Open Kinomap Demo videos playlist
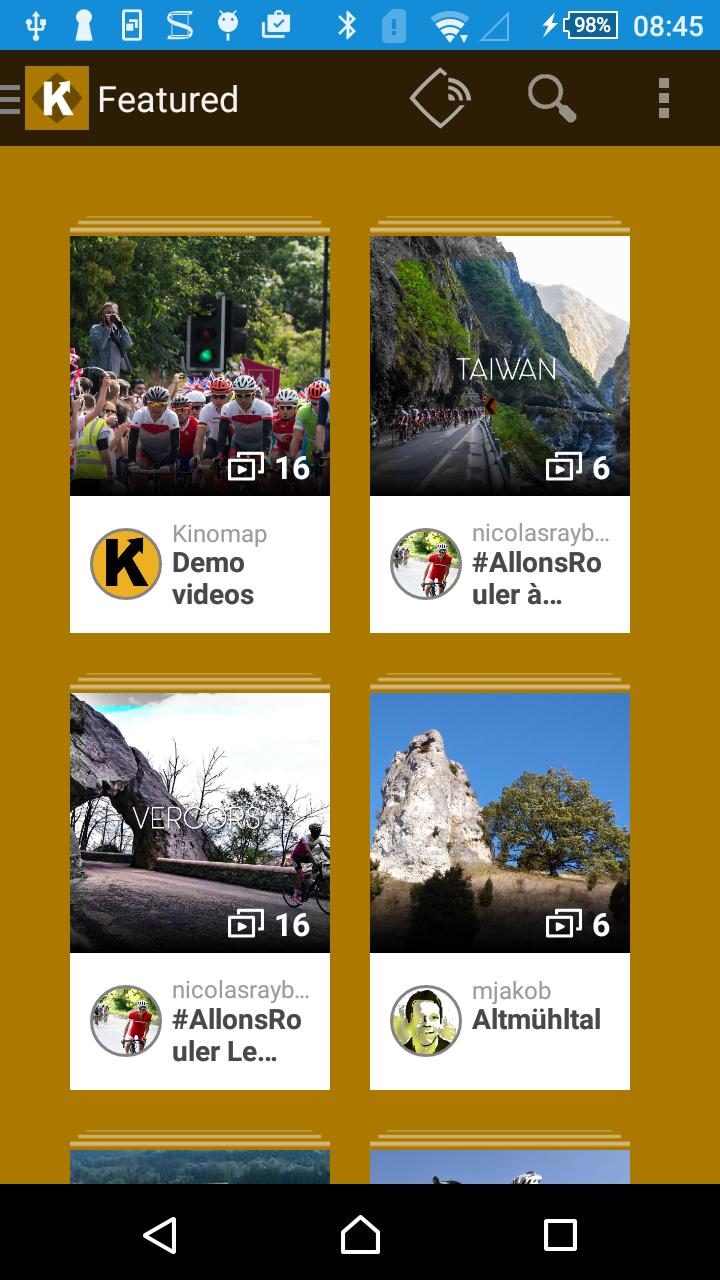720x1280 pixels. point(200,430)
